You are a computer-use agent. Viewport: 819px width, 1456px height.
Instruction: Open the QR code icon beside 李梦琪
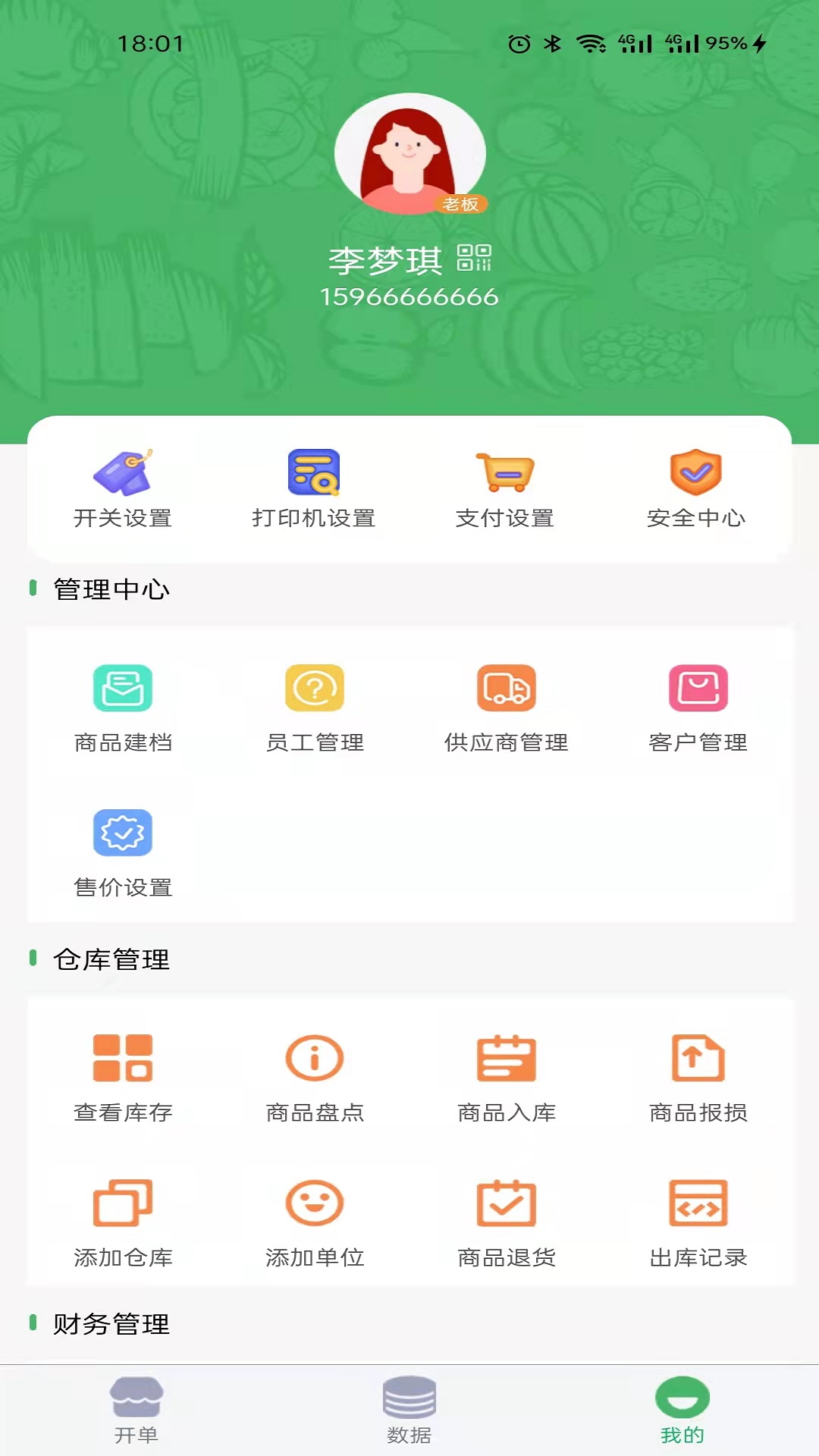(474, 258)
